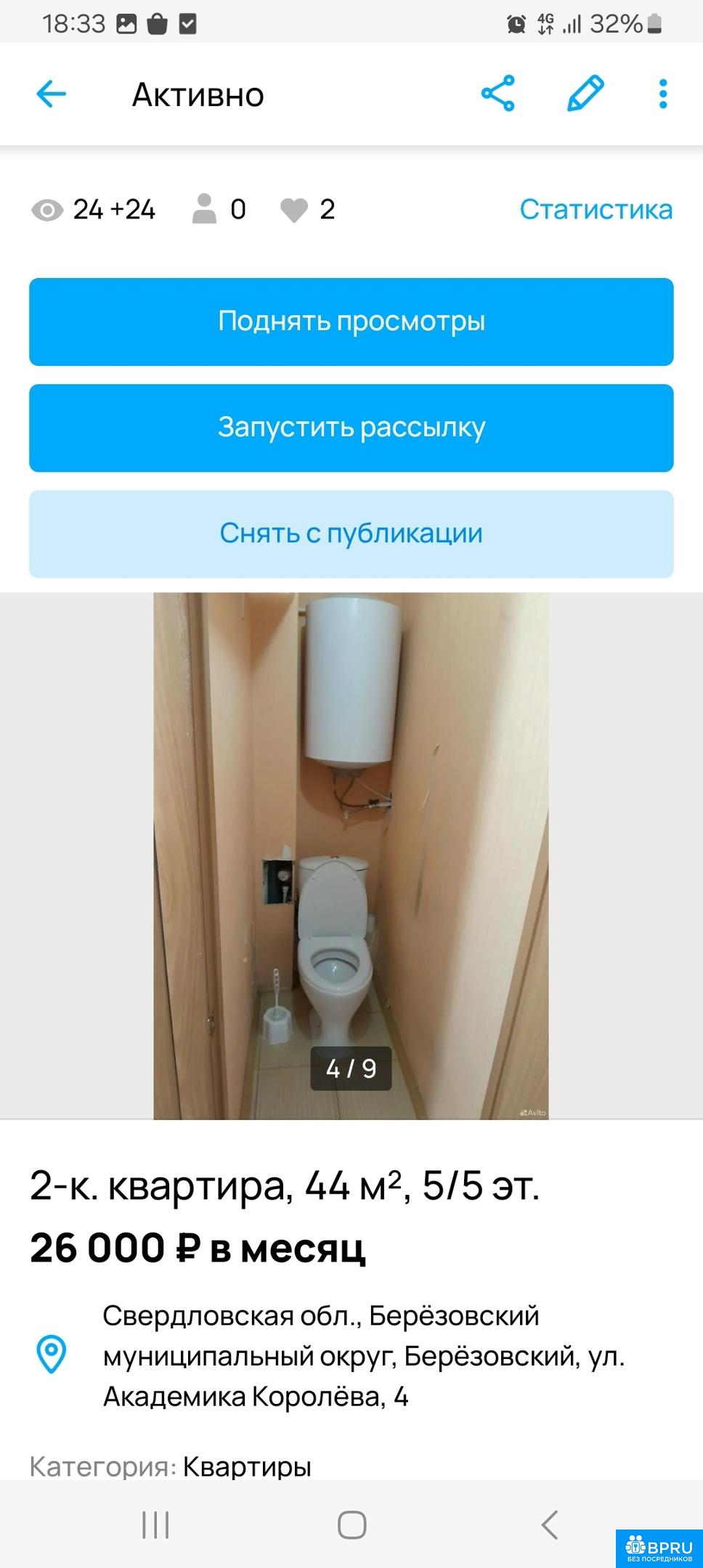Go back using the top arrow
703x1568 pixels.
point(52,94)
